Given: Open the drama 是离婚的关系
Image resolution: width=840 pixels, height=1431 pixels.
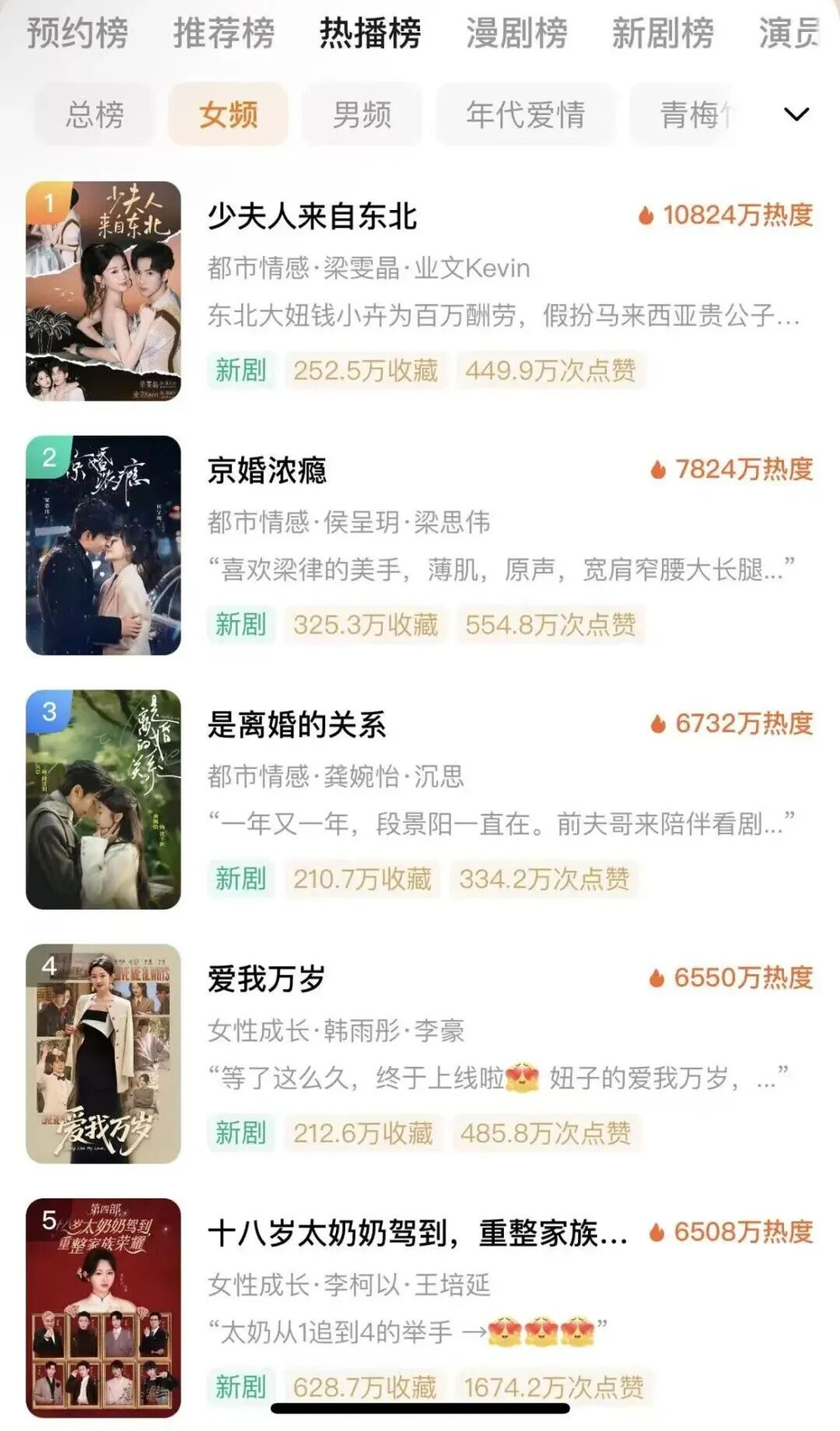Looking at the screenshot, I should pyautogui.click(x=297, y=724).
